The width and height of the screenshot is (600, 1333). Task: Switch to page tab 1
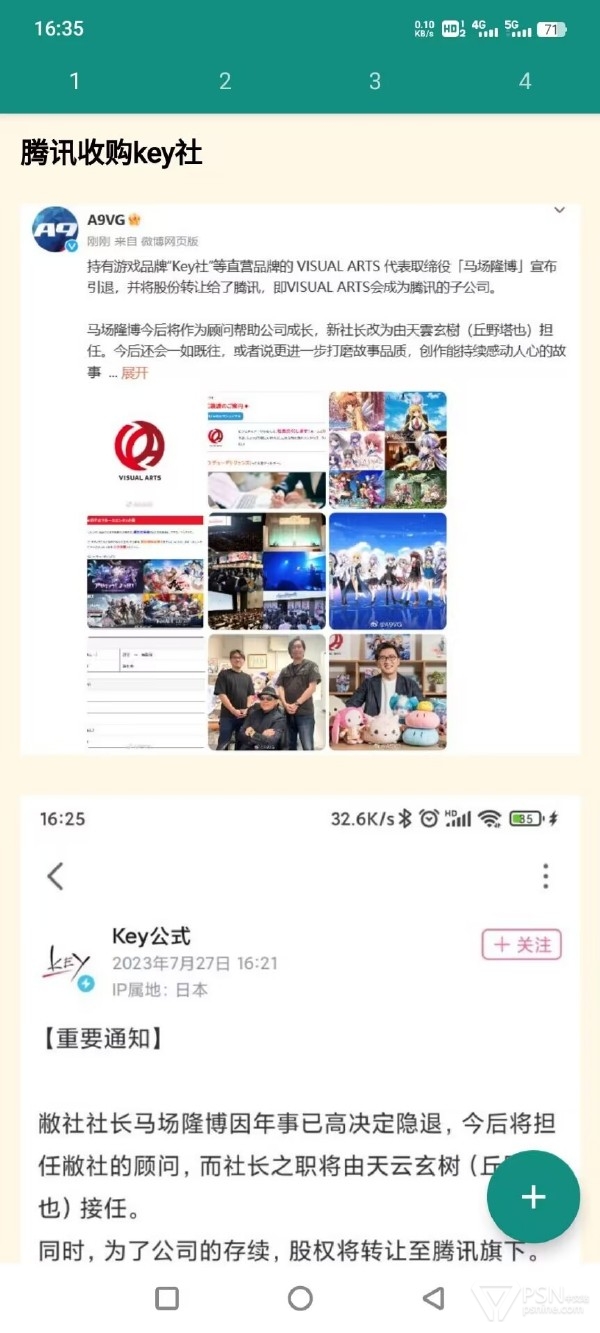75,82
